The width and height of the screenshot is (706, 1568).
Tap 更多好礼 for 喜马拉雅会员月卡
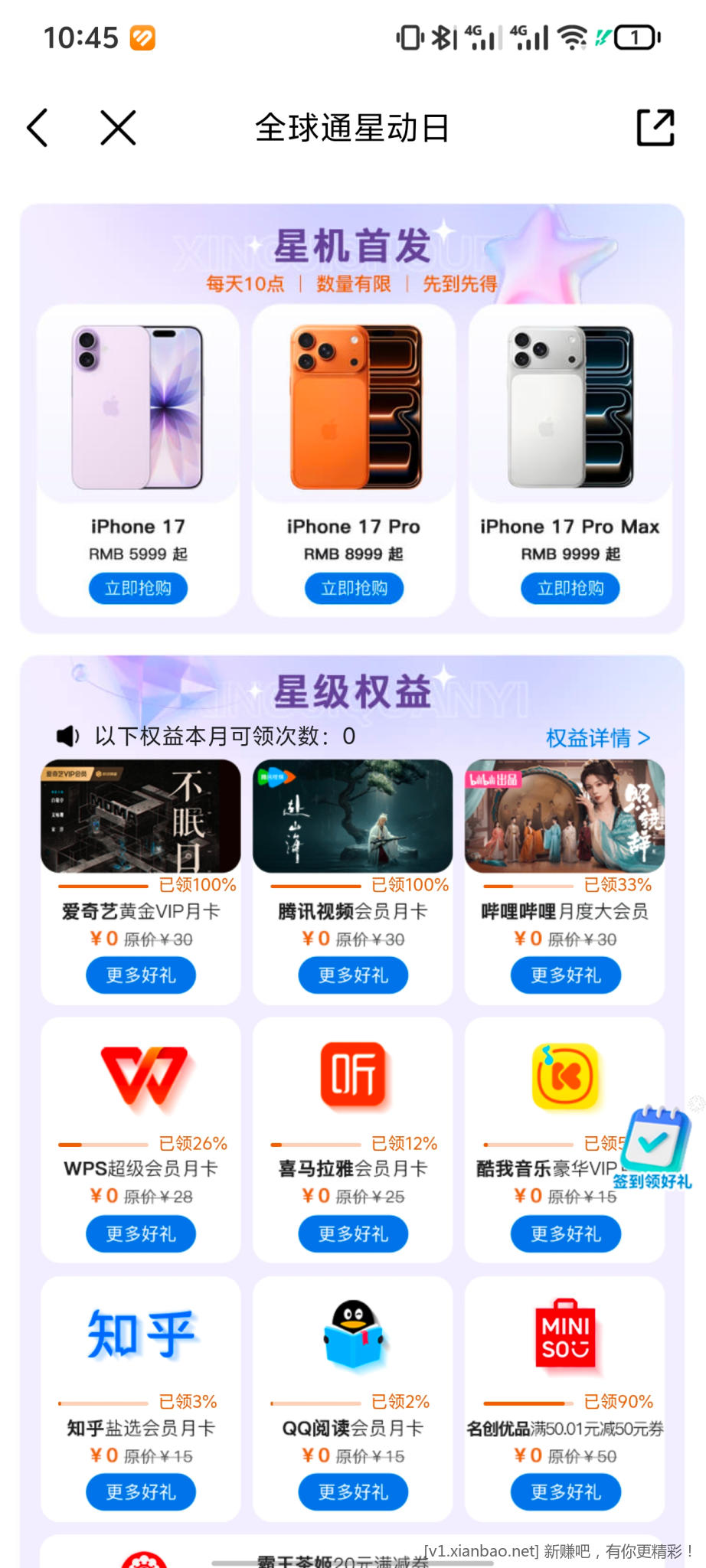click(353, 1233)
